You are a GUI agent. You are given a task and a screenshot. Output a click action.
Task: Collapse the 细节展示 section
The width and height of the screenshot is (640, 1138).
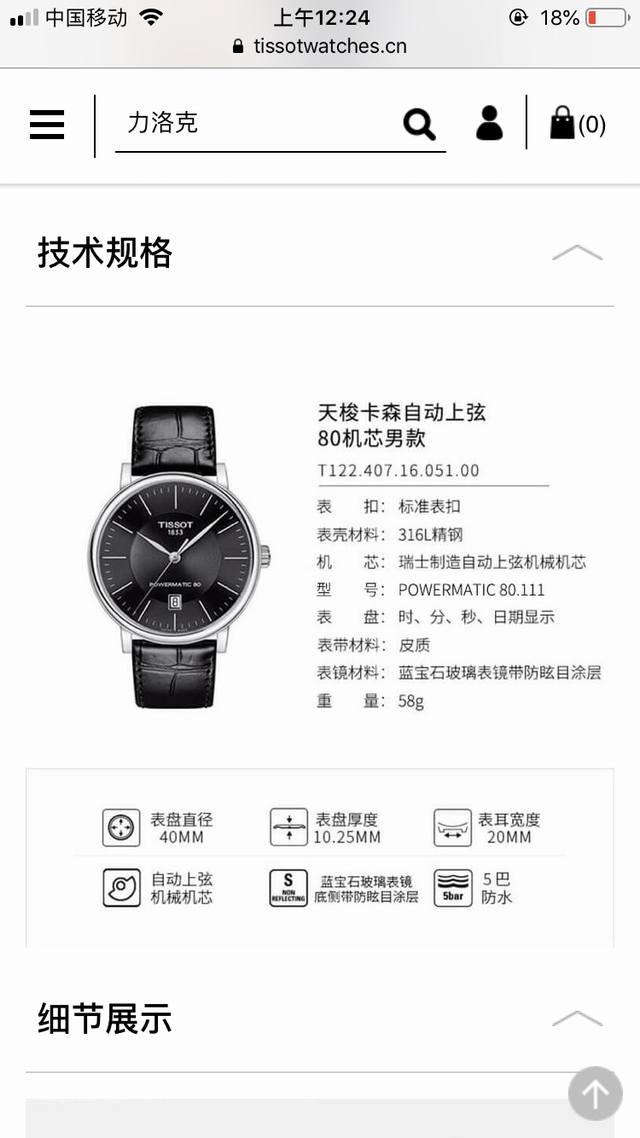tap(577, 1019)
